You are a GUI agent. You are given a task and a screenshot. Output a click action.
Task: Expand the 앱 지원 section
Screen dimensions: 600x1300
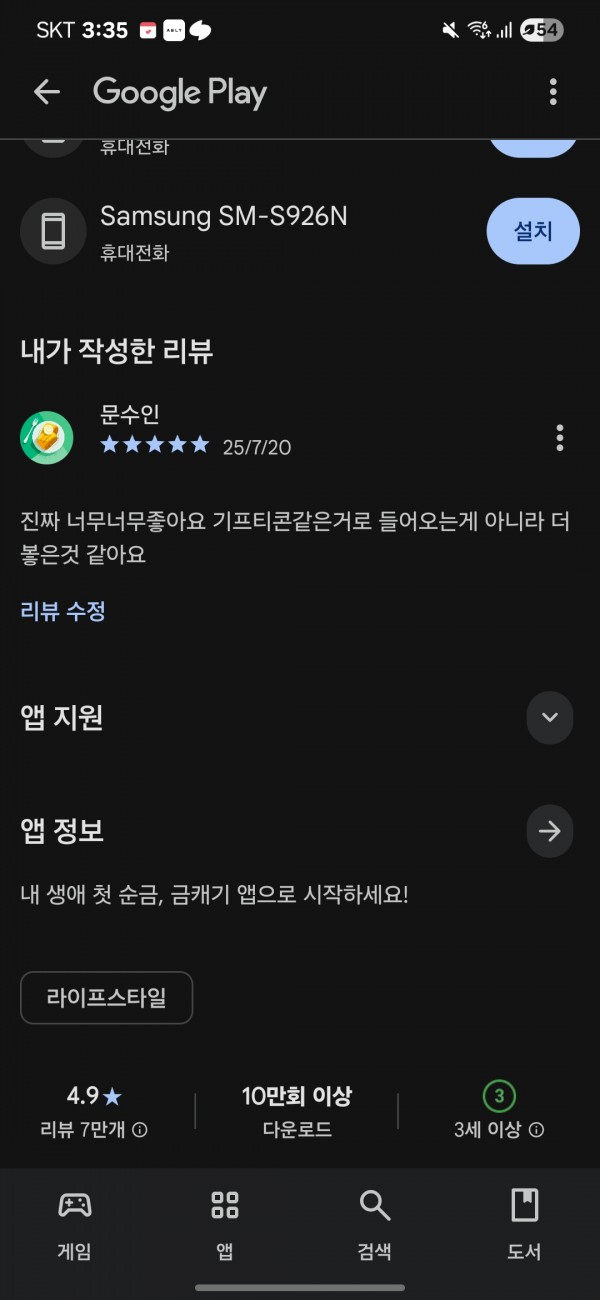pos(549,717)
